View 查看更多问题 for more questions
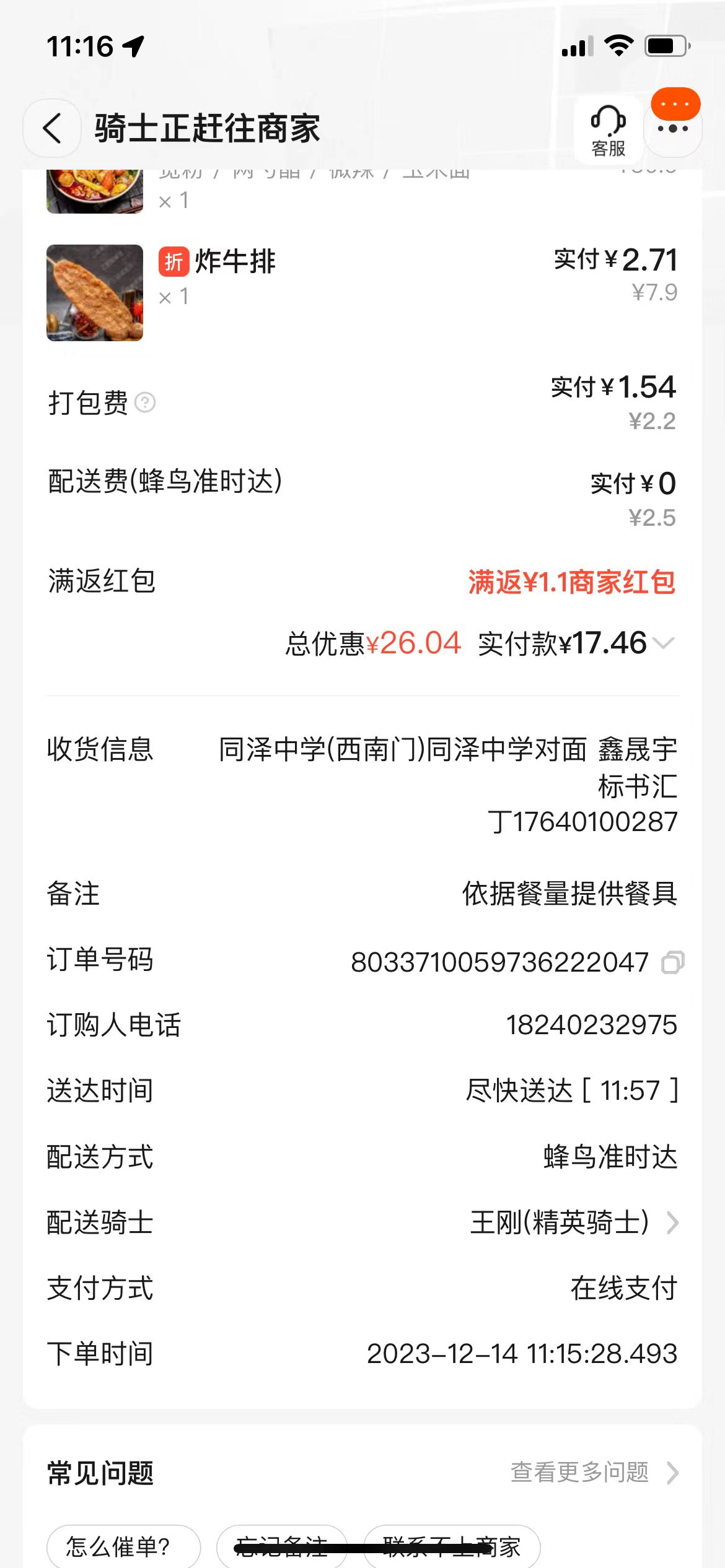 coord(593,1472)
